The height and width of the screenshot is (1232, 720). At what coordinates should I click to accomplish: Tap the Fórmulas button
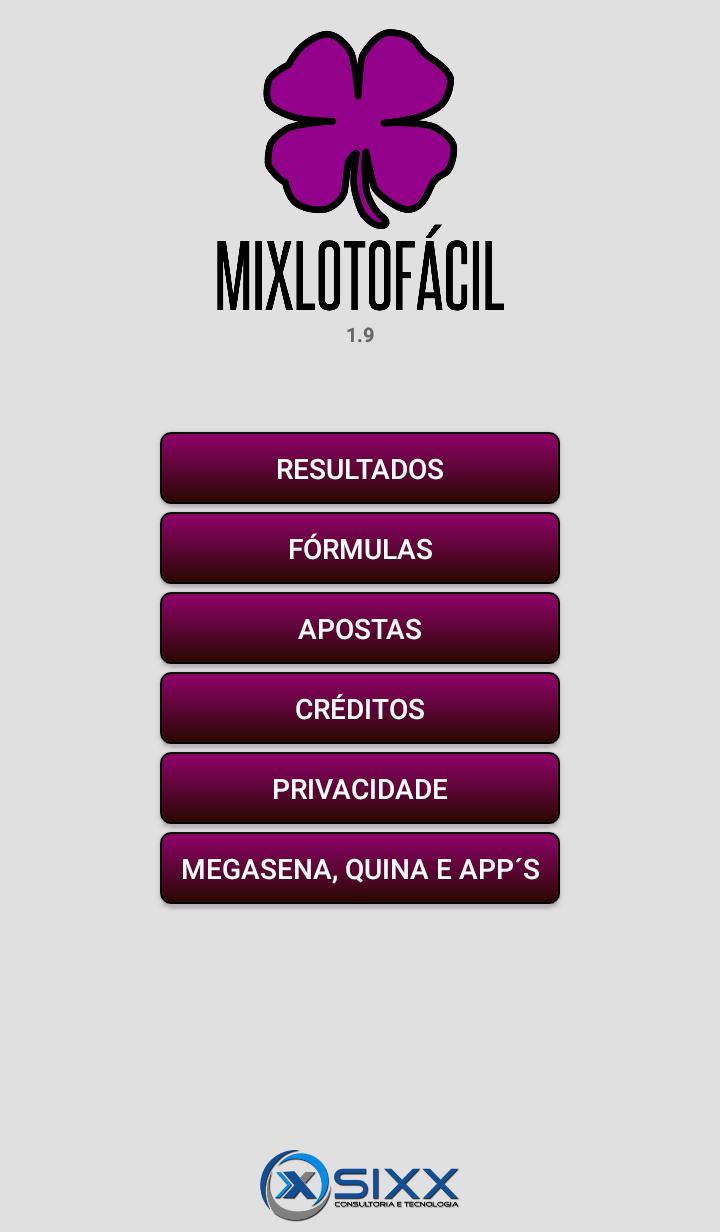[360, 548]
